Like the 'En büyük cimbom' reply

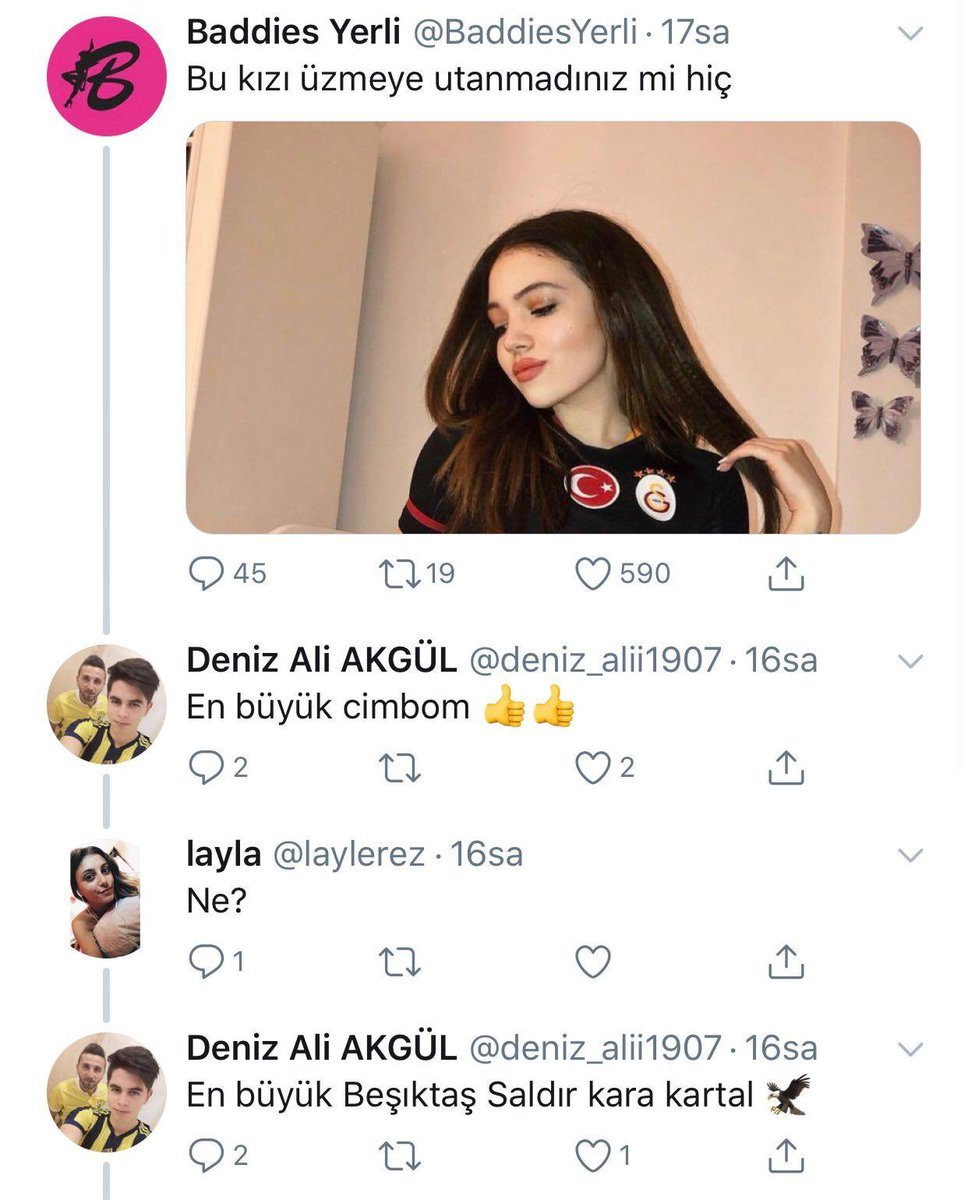click(x=593, y=767)
